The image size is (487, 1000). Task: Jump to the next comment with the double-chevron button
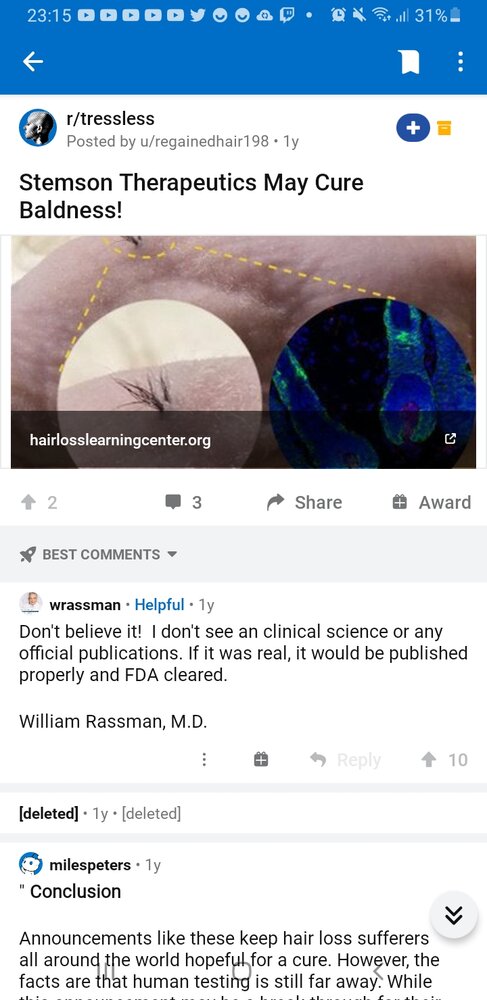[453, 916]
